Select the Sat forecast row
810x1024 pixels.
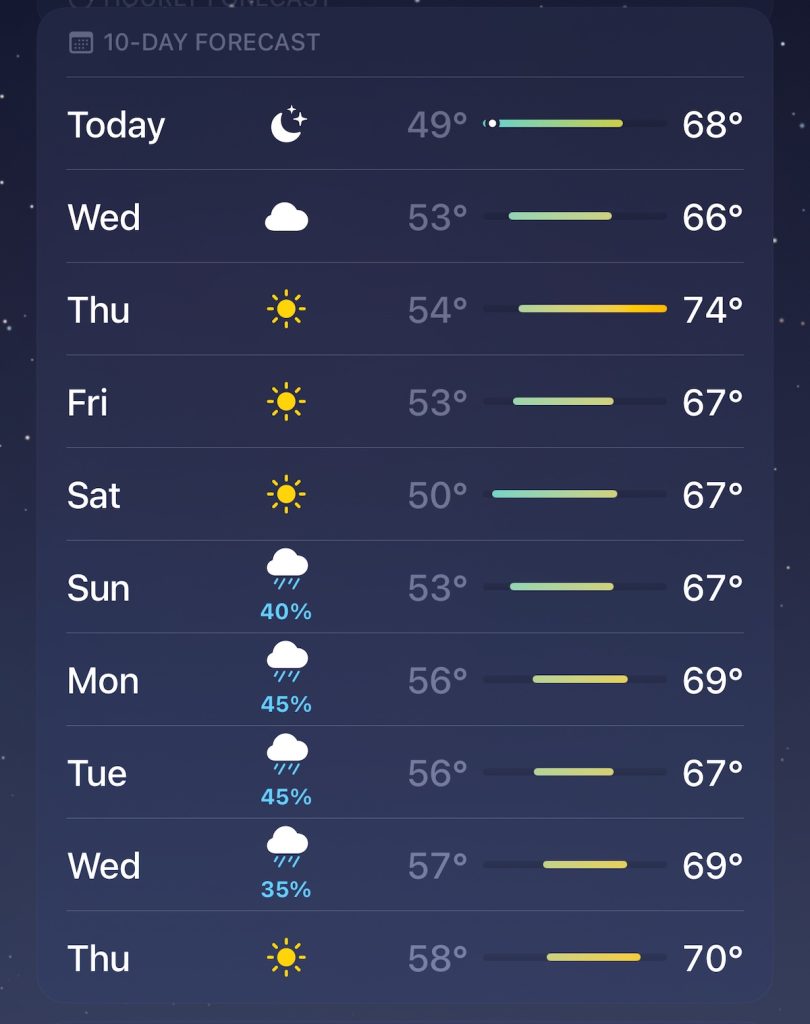tap(404, 495)
